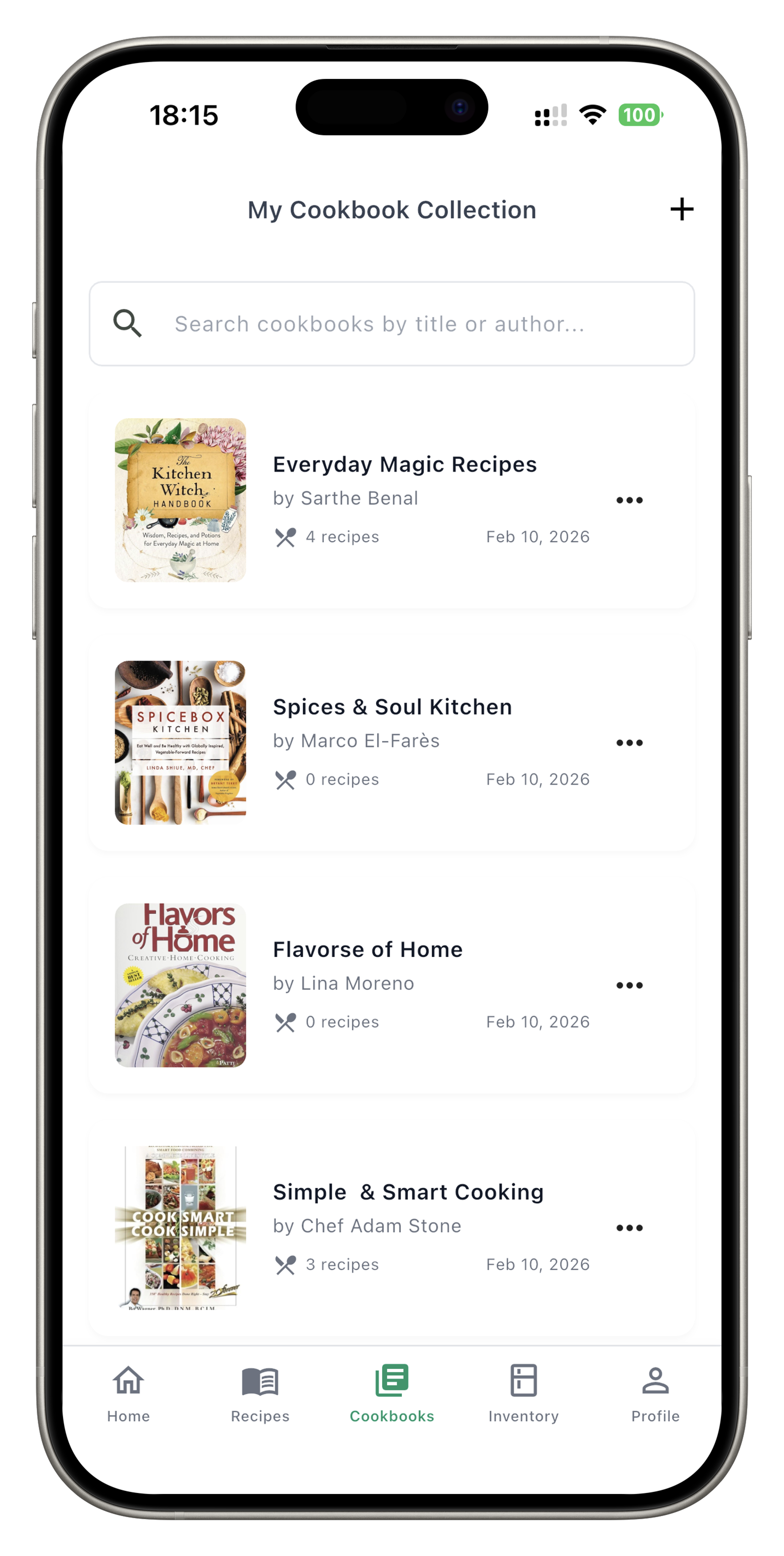The image size is (784, 1556).
Task: Open options menu for Simple & Smart Cooking
Action: [629, 1227]
